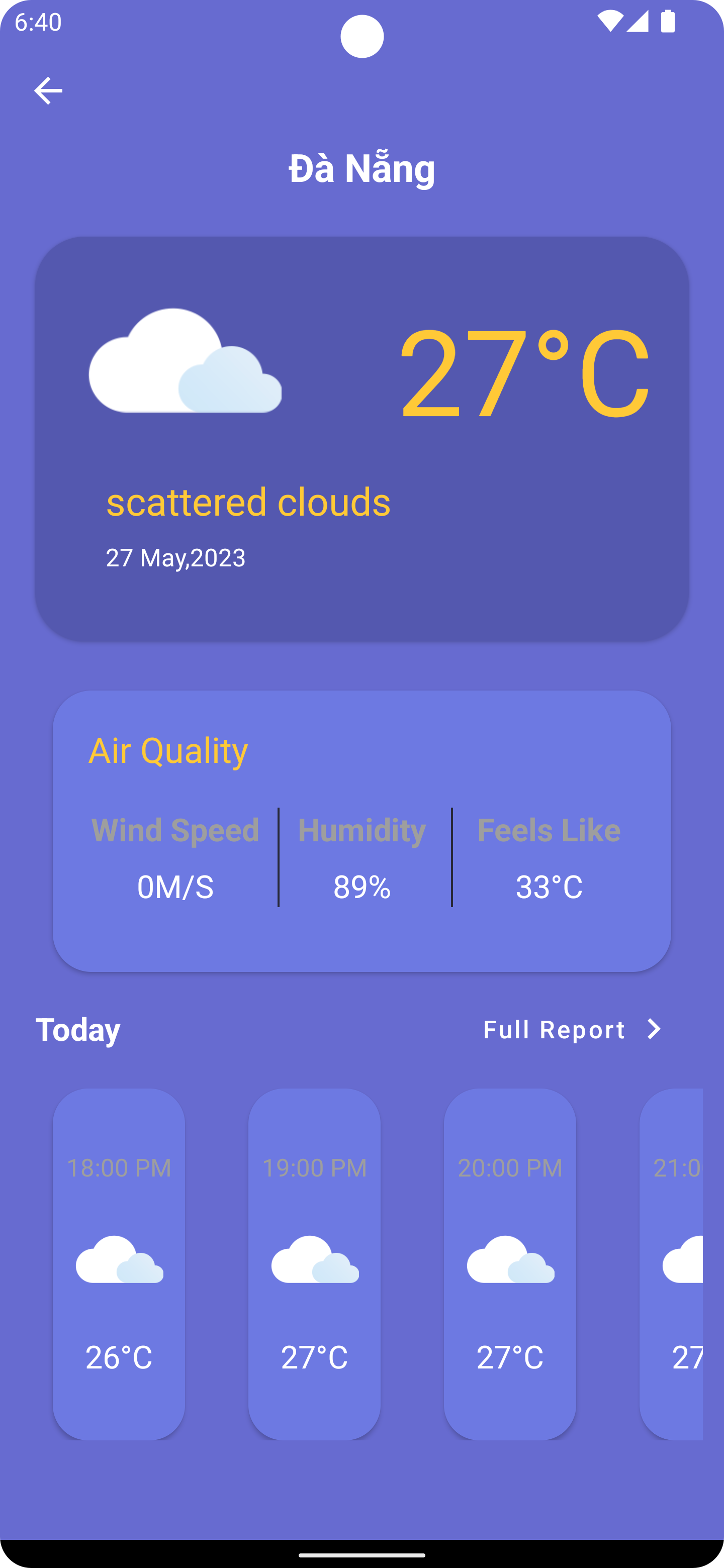Click the back arrow icon
This screenshot has width=724, height=1568.
[49, 90]
